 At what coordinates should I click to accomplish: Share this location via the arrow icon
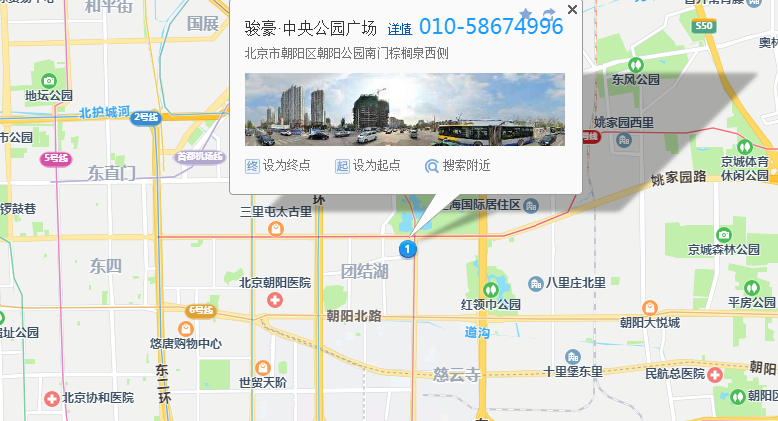pyautogui.click(x=549, y=14)
